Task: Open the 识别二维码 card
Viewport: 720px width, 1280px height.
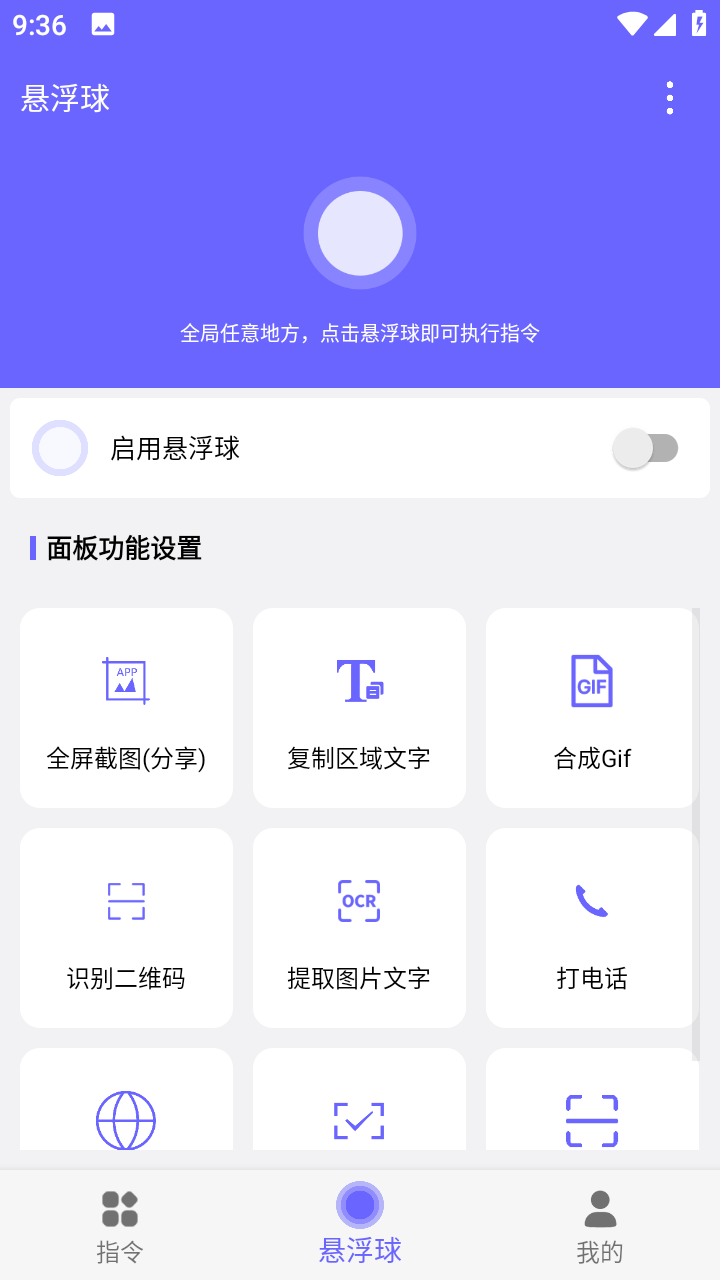Action: click(126, 927)
